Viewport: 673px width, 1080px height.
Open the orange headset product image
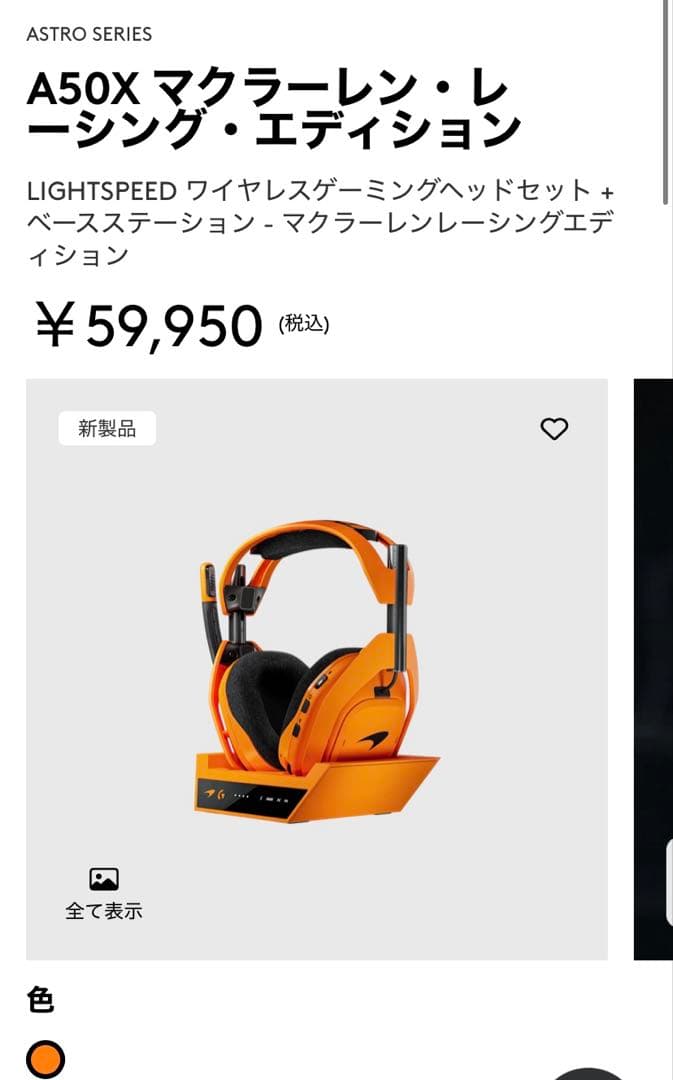(x=316, y=670)
